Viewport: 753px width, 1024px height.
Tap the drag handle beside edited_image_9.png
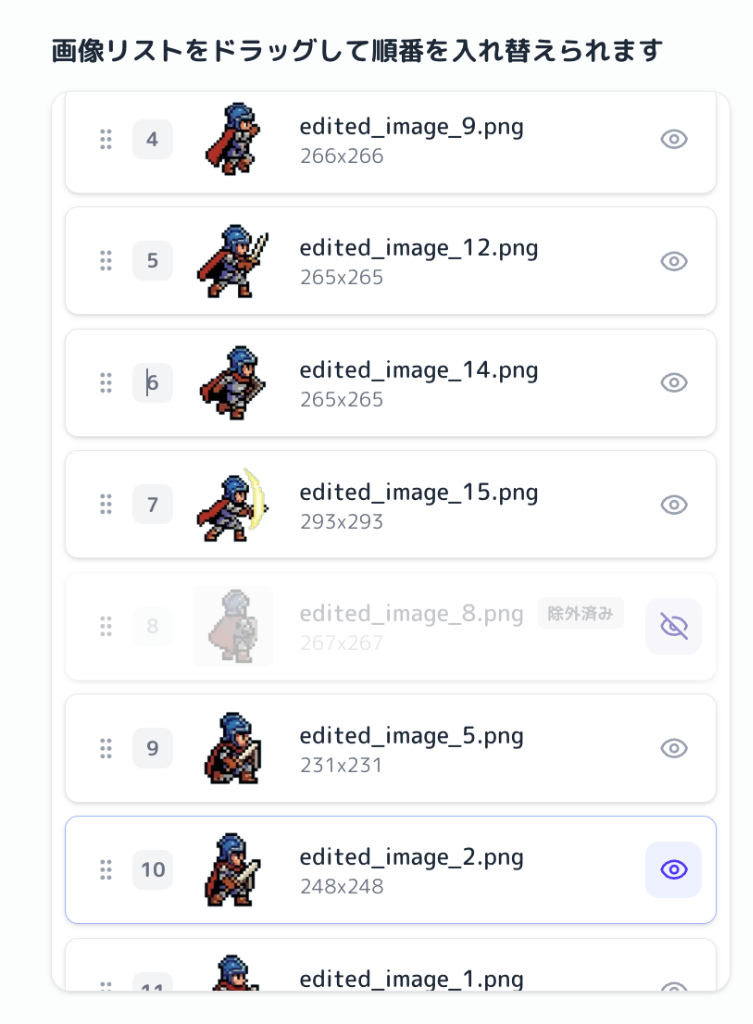coord(106,139)
